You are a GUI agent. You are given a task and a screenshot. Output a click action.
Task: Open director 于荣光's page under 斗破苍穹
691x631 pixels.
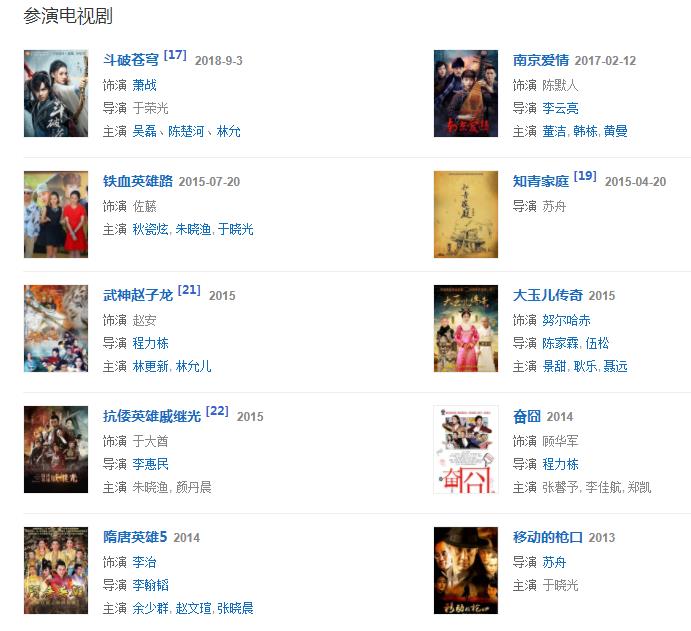(x=151, y=108)
